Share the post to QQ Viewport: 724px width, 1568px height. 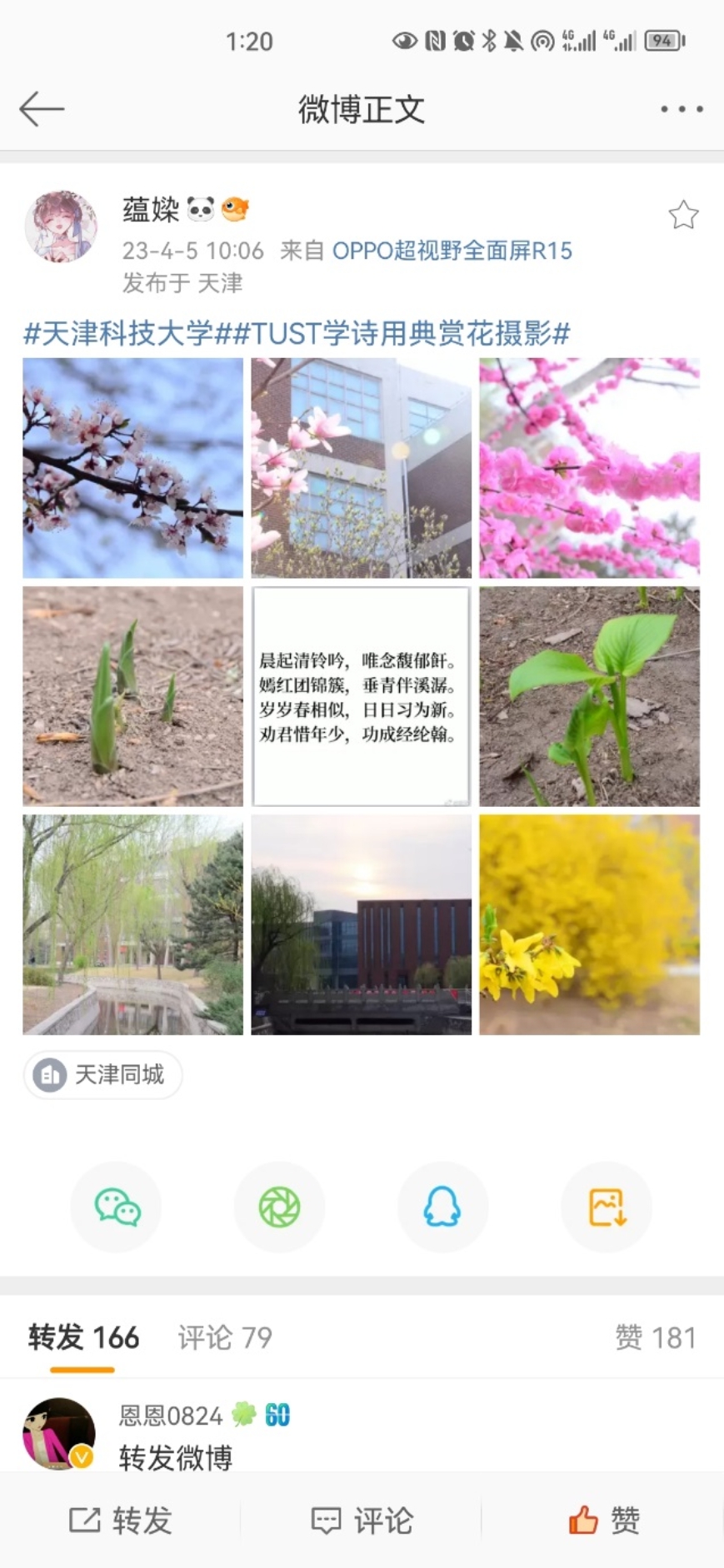click(x=442, y=1207)
